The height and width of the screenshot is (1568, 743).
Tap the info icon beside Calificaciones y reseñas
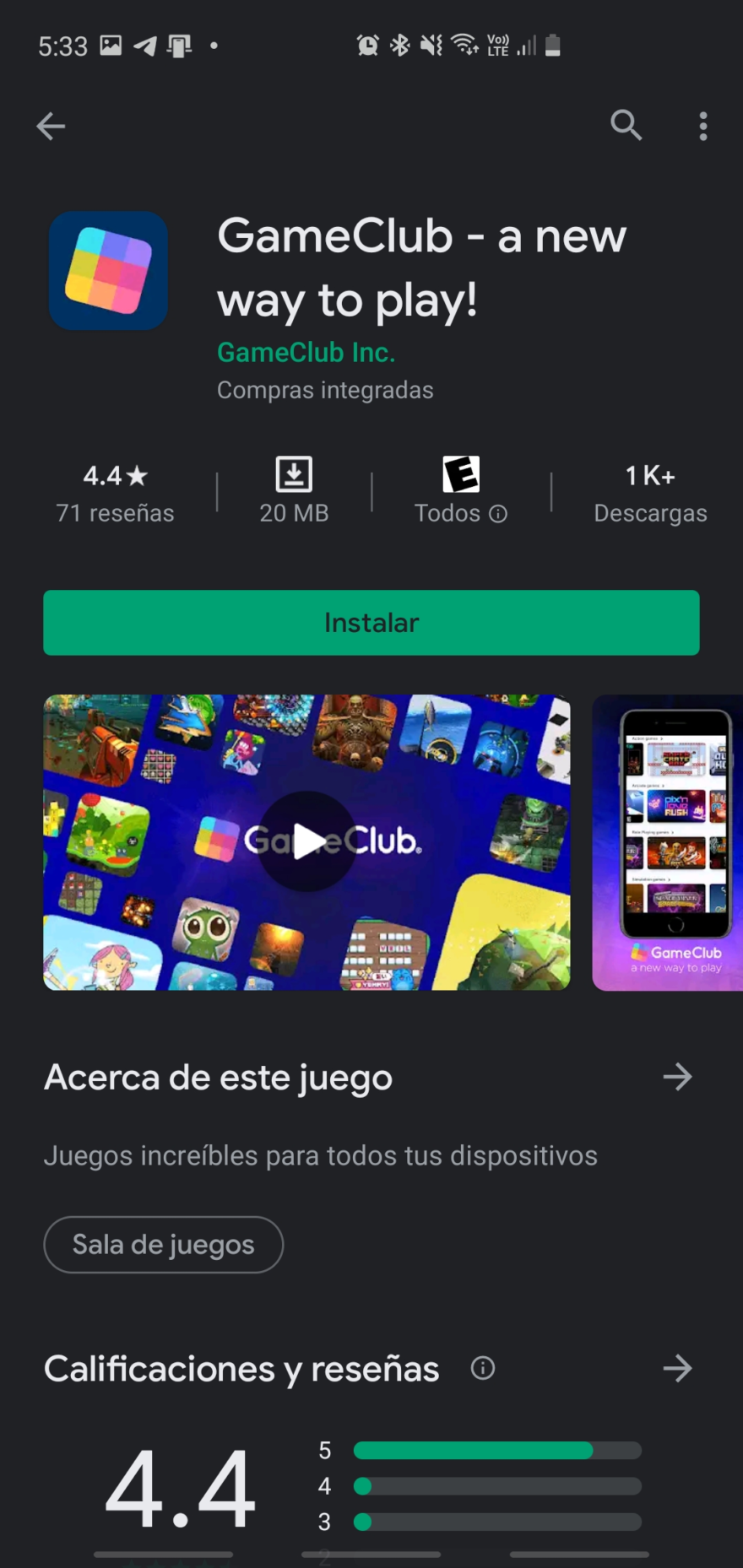click(482, 1369)
